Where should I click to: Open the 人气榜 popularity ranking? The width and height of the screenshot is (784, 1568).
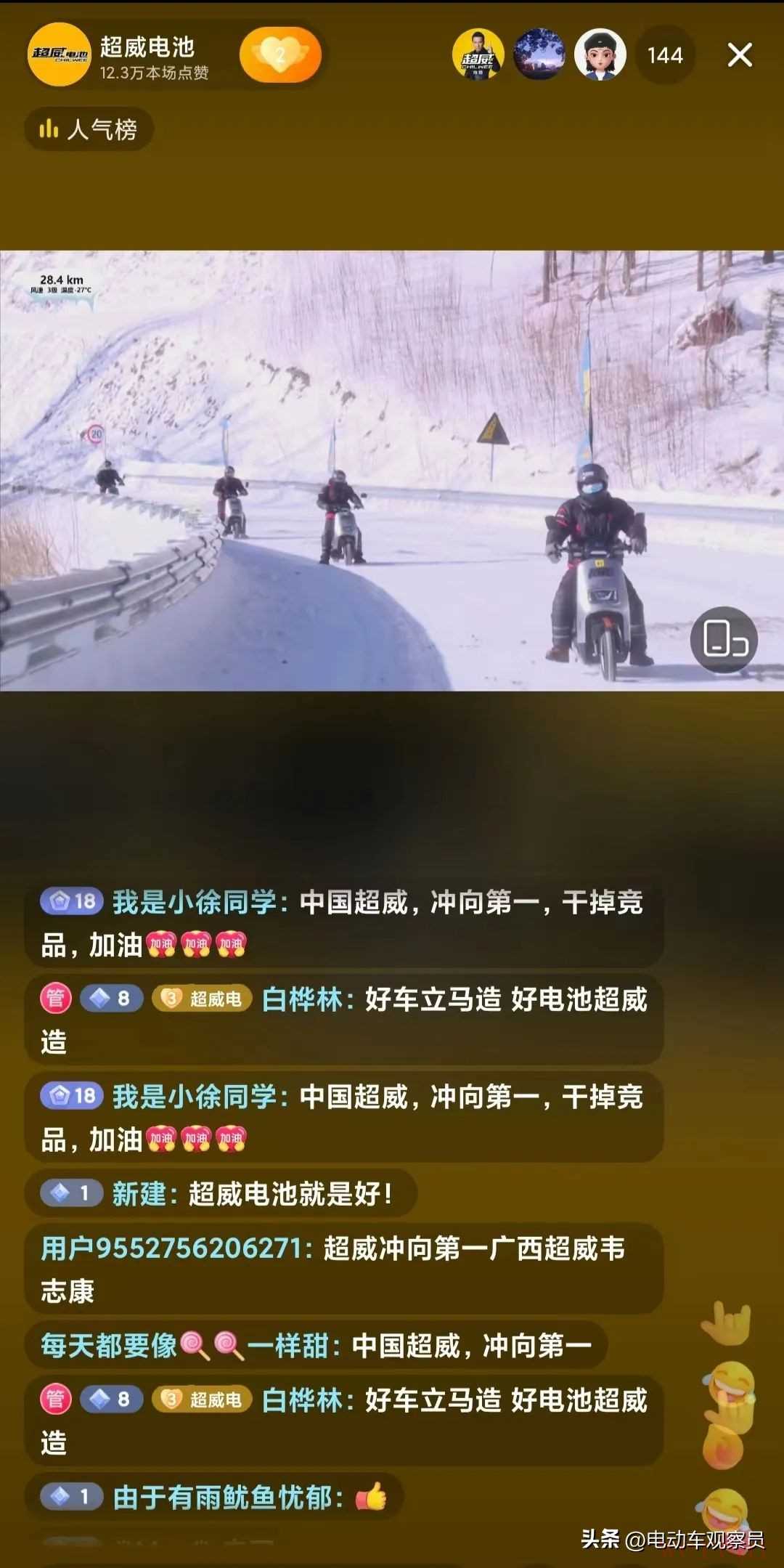(x=89, y=130)
